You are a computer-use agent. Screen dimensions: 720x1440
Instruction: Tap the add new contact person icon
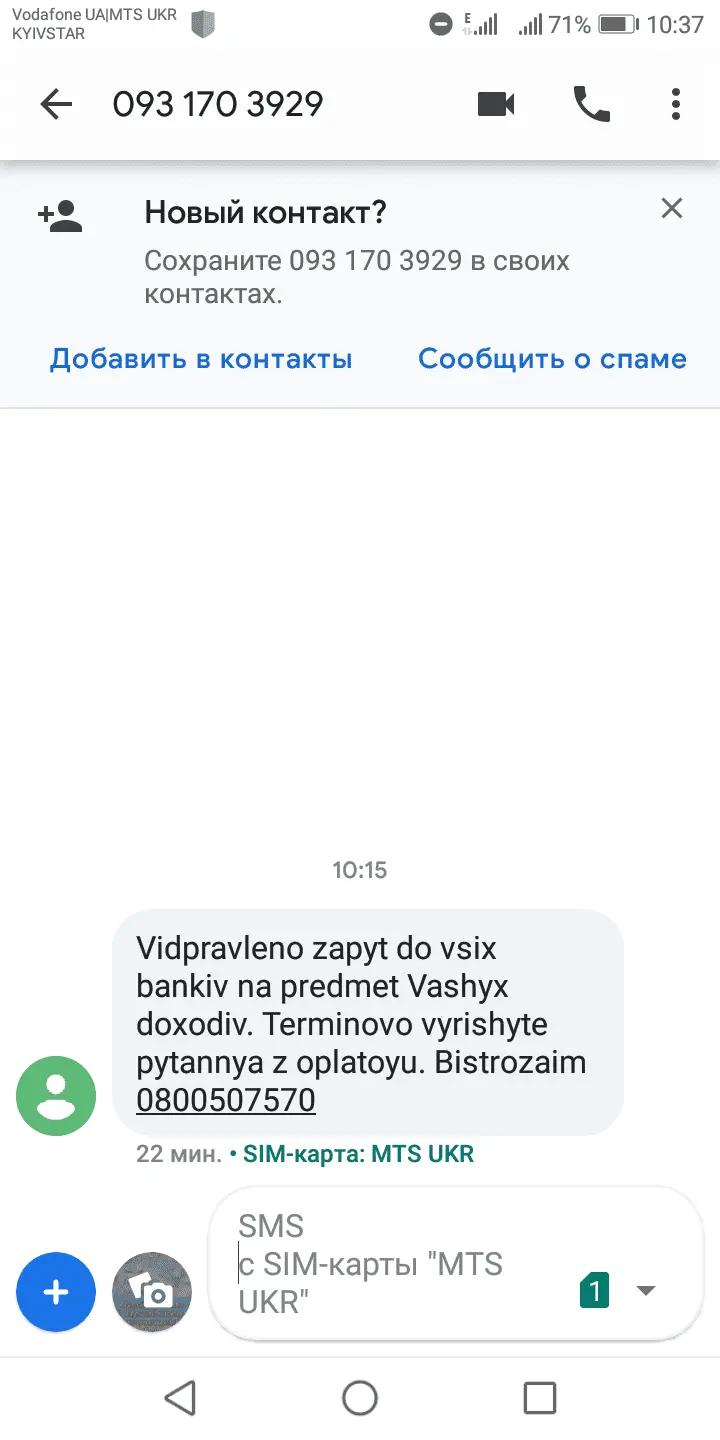61,212
